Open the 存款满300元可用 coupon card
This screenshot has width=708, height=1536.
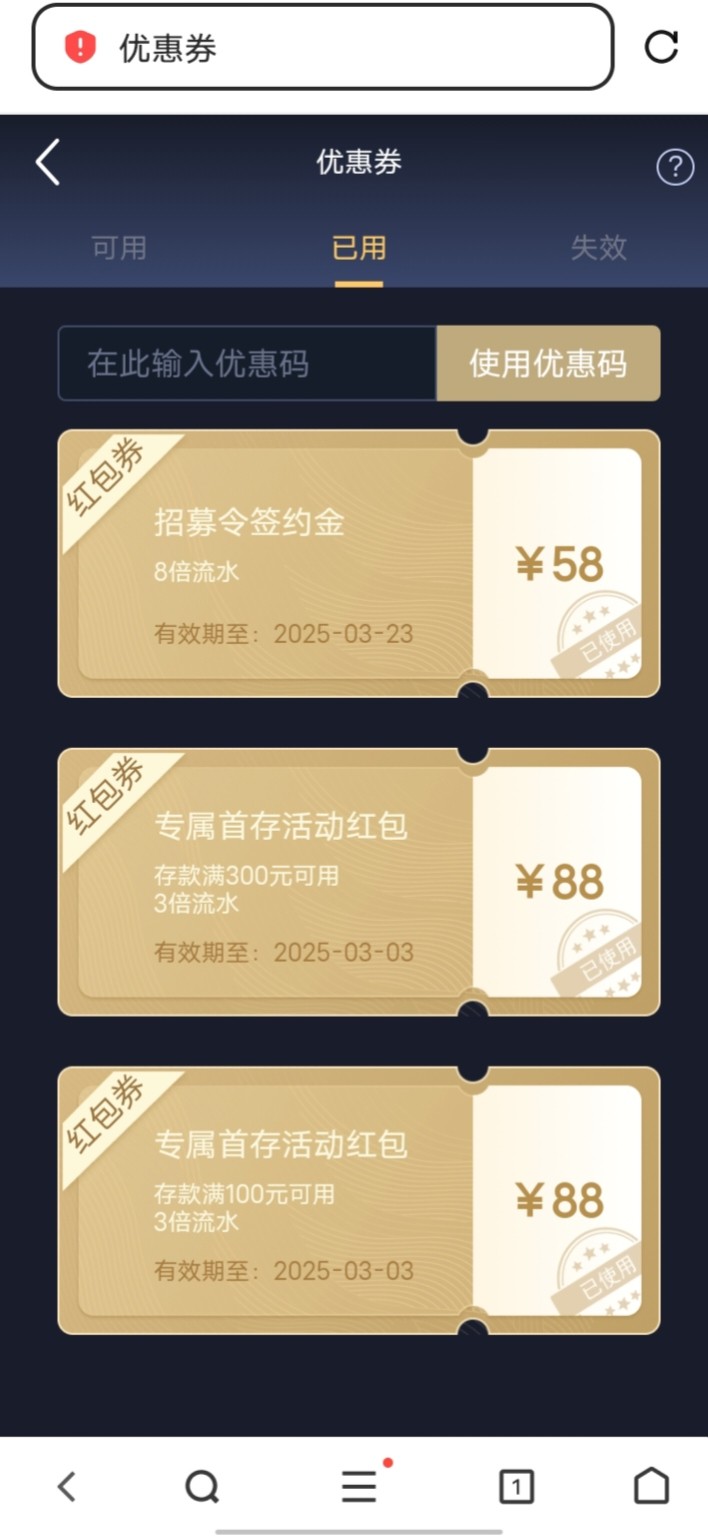click(x=358, y=882)
